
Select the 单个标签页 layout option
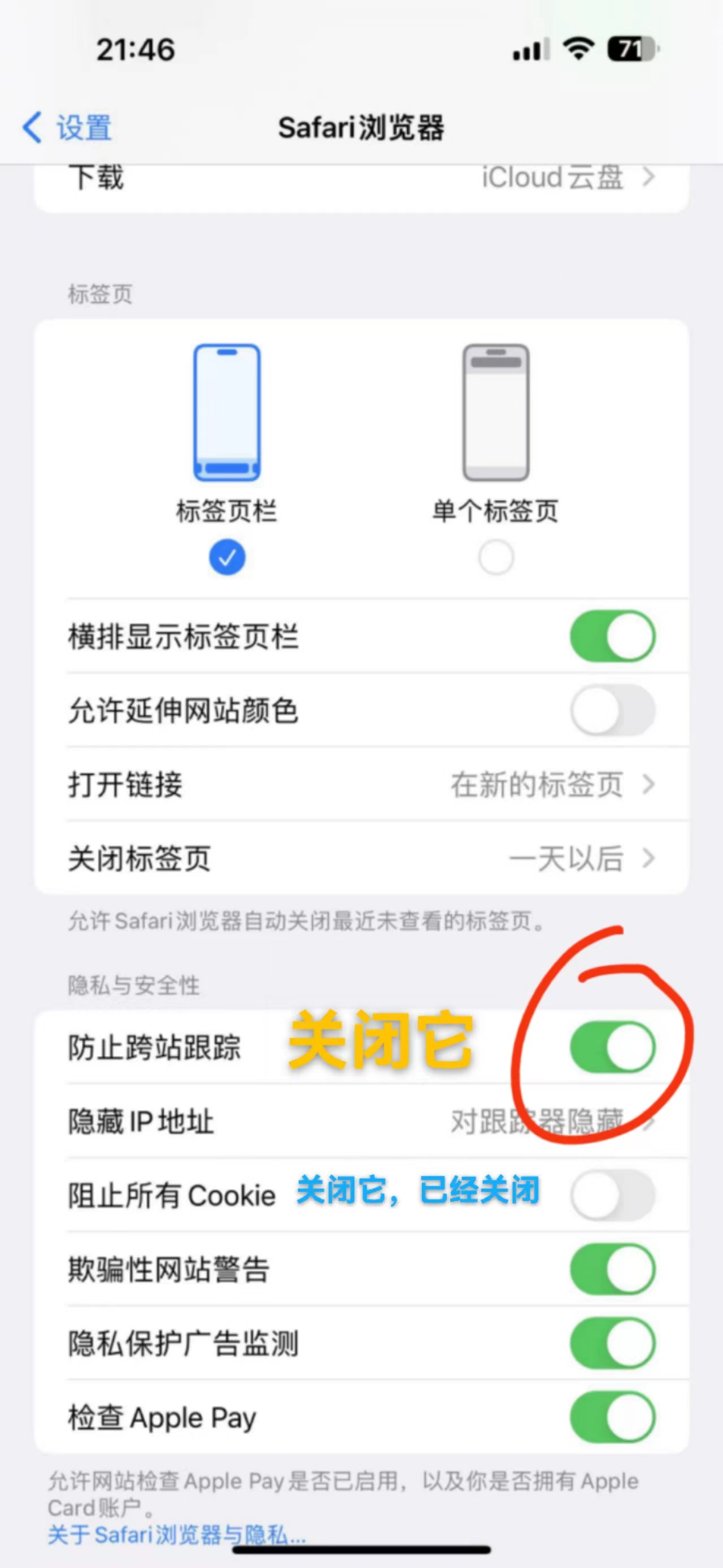(495, 557)
